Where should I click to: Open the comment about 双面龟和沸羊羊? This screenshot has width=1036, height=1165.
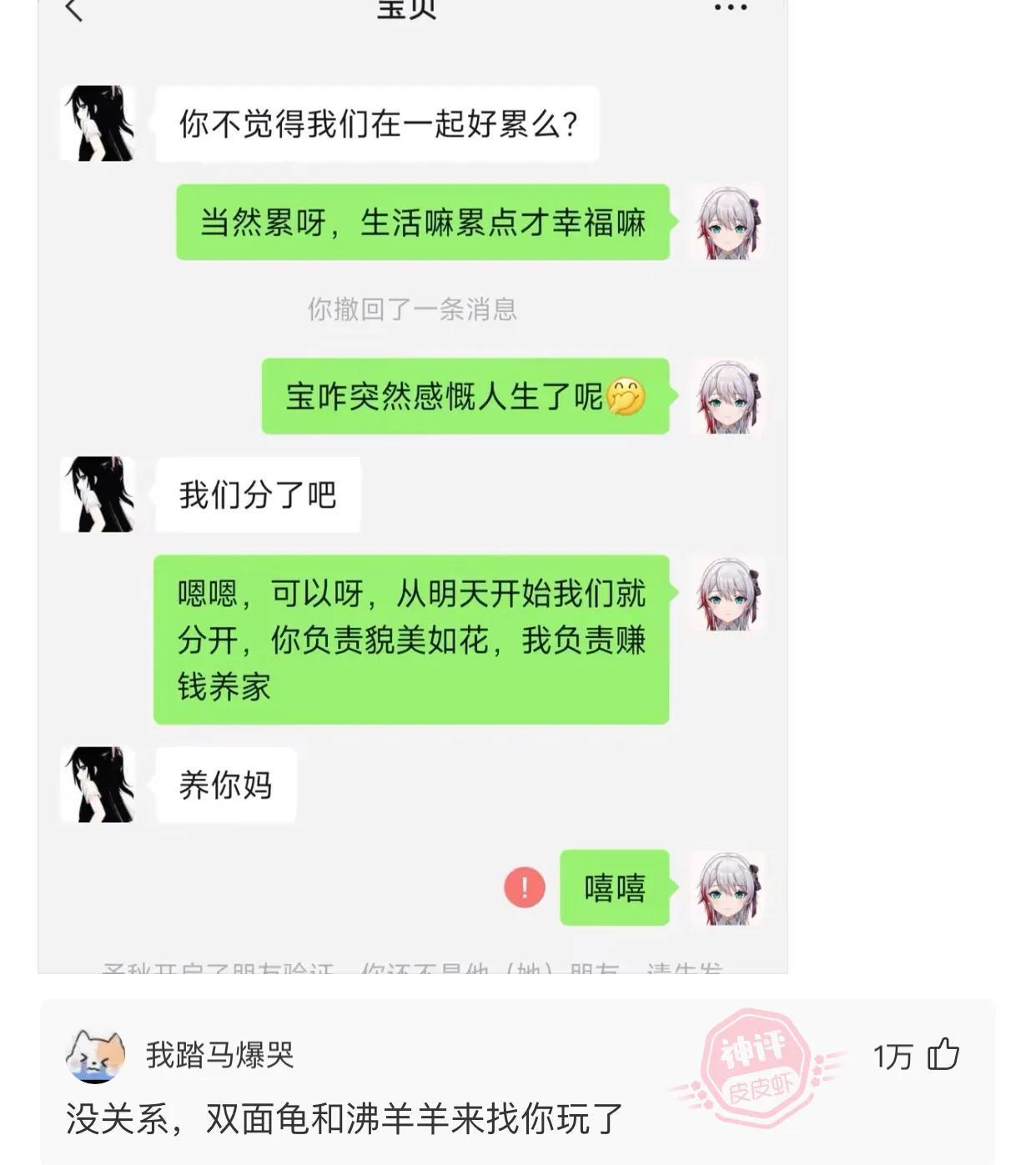pos(344,1119)
